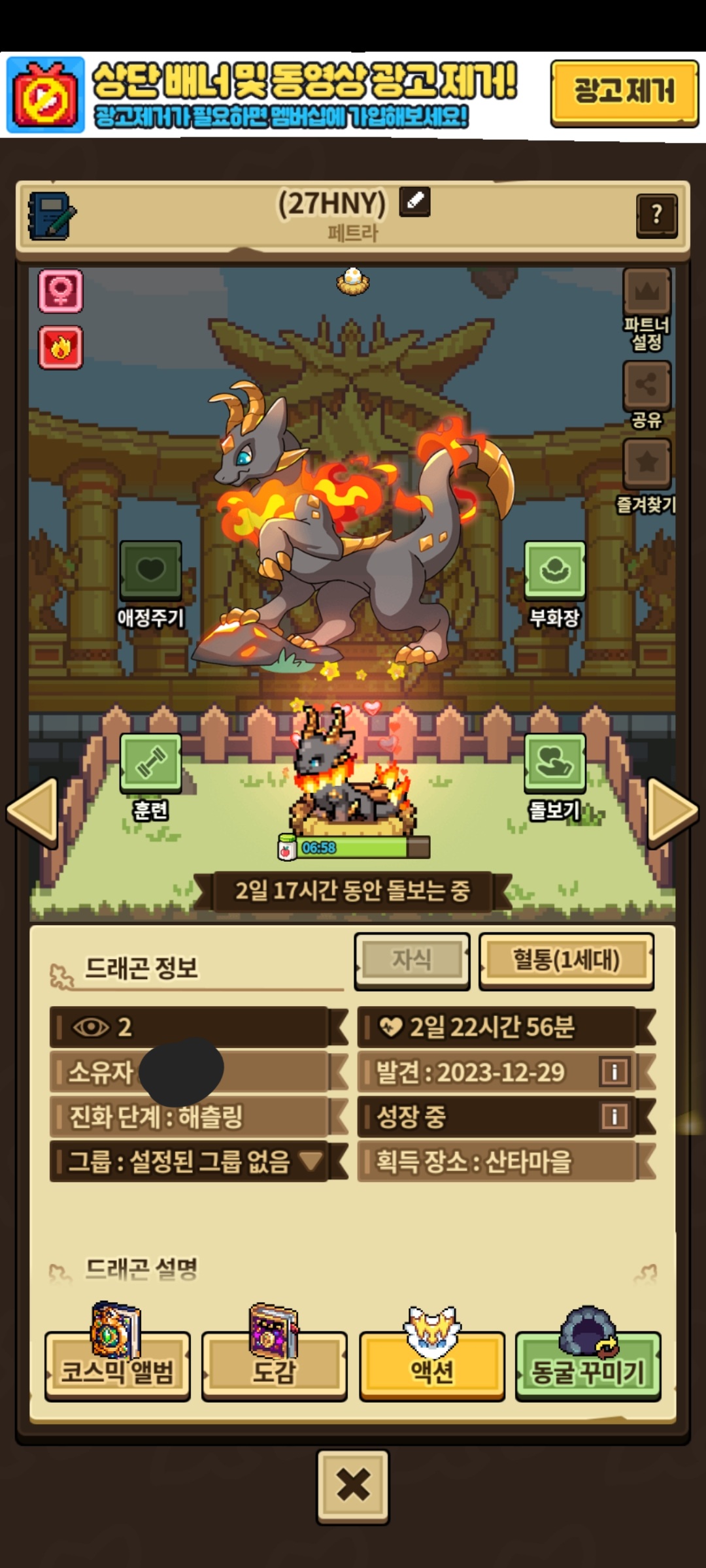
Task: Edit the dragon's name with the pencil icon
Action: point(415,201)
